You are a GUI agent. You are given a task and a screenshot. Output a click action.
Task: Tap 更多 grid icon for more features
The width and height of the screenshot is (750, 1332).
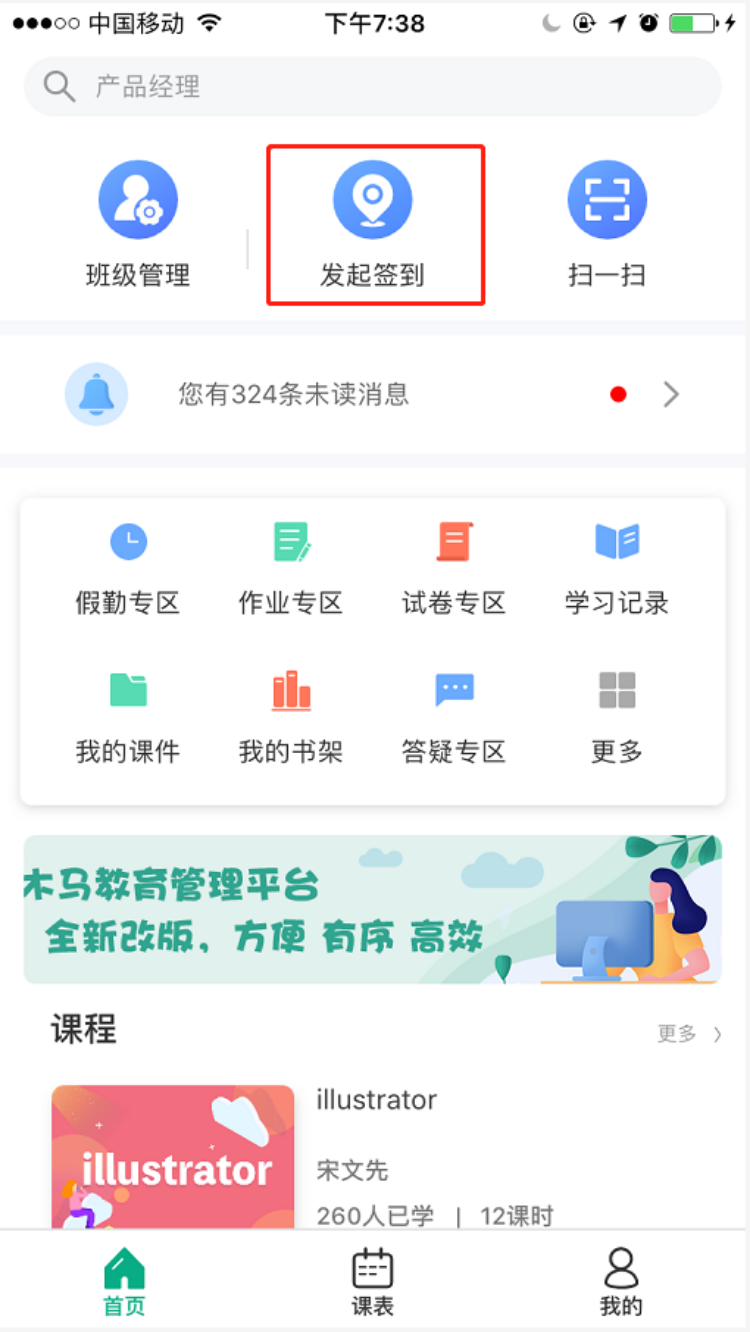pos(616,713)
